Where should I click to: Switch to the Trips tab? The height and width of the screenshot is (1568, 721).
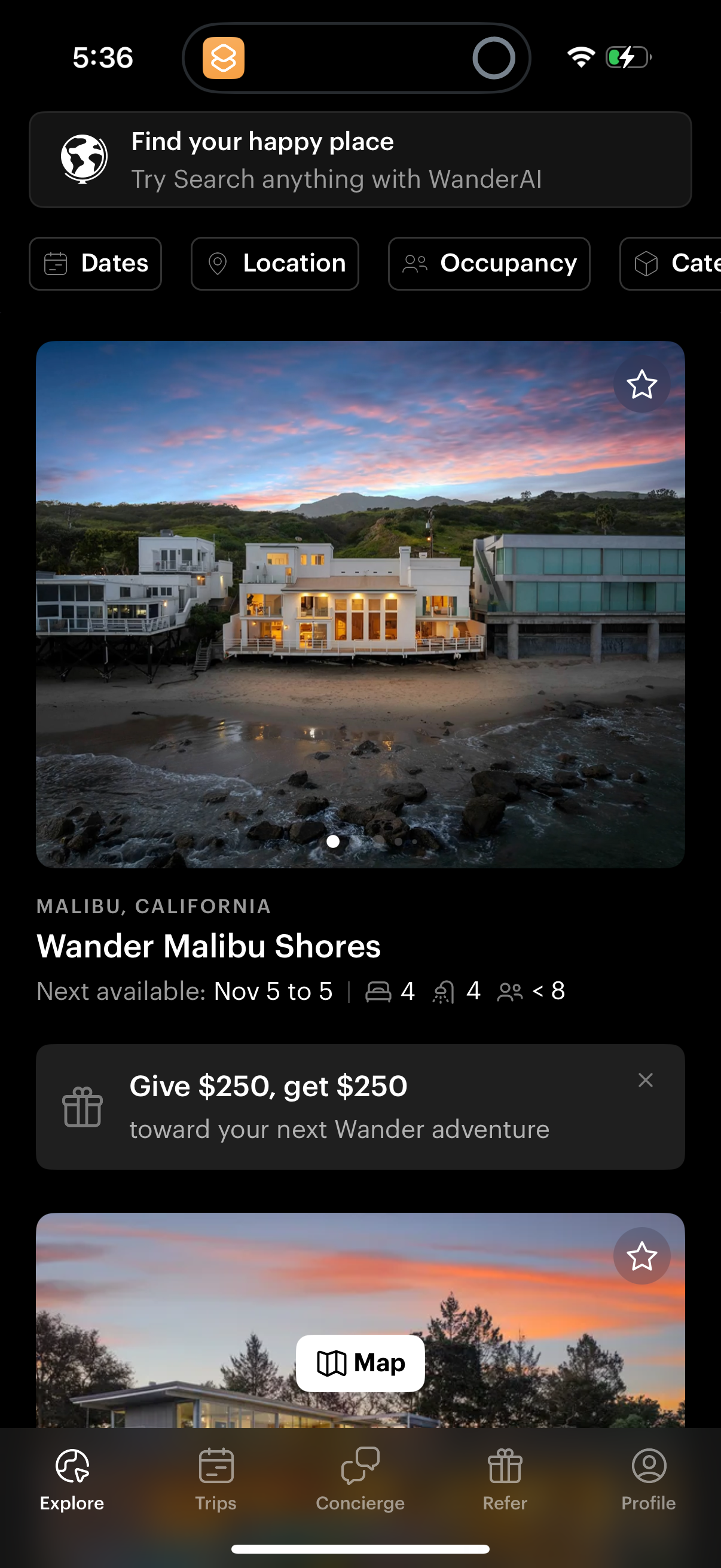coord(216,1480)
